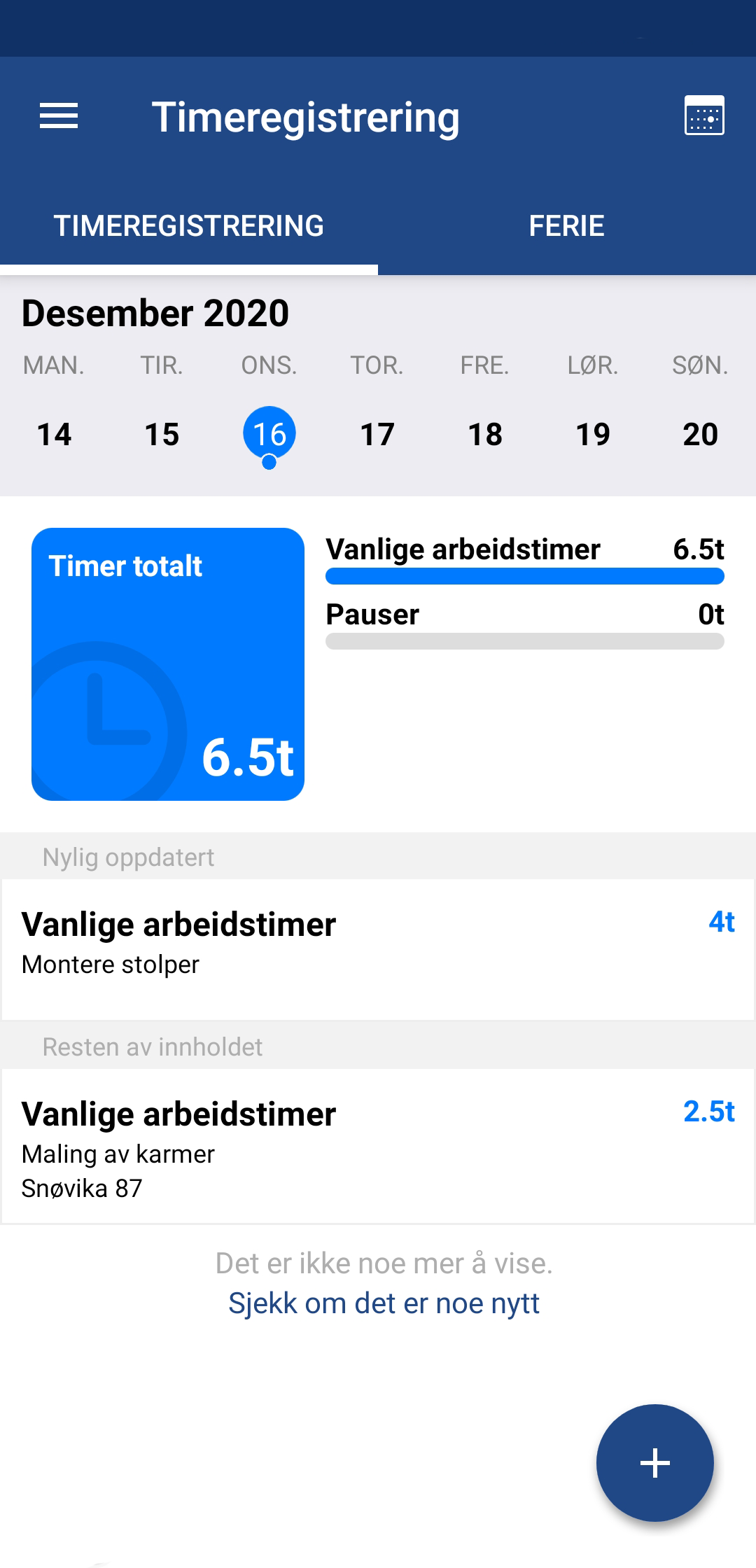Screen dimensions: 756x1568
Task: Open the calendar date picker icon
Action: click(704, 115)
